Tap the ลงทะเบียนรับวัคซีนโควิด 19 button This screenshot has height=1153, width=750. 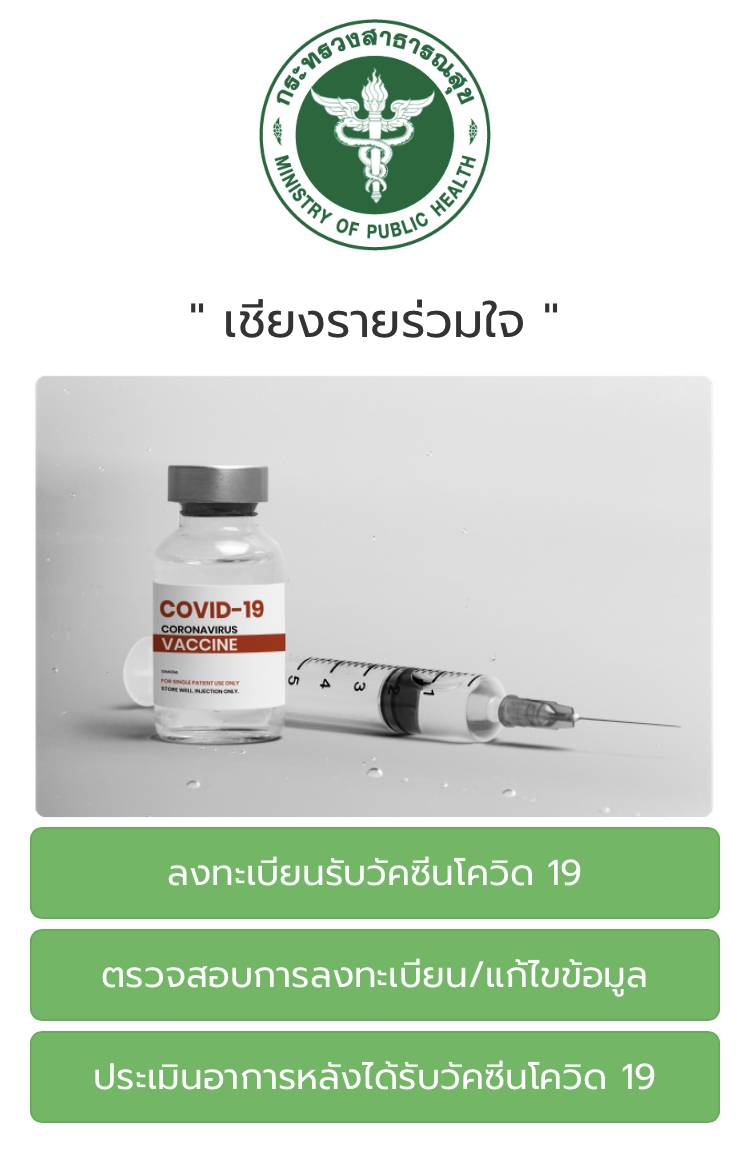coord(375,873)
